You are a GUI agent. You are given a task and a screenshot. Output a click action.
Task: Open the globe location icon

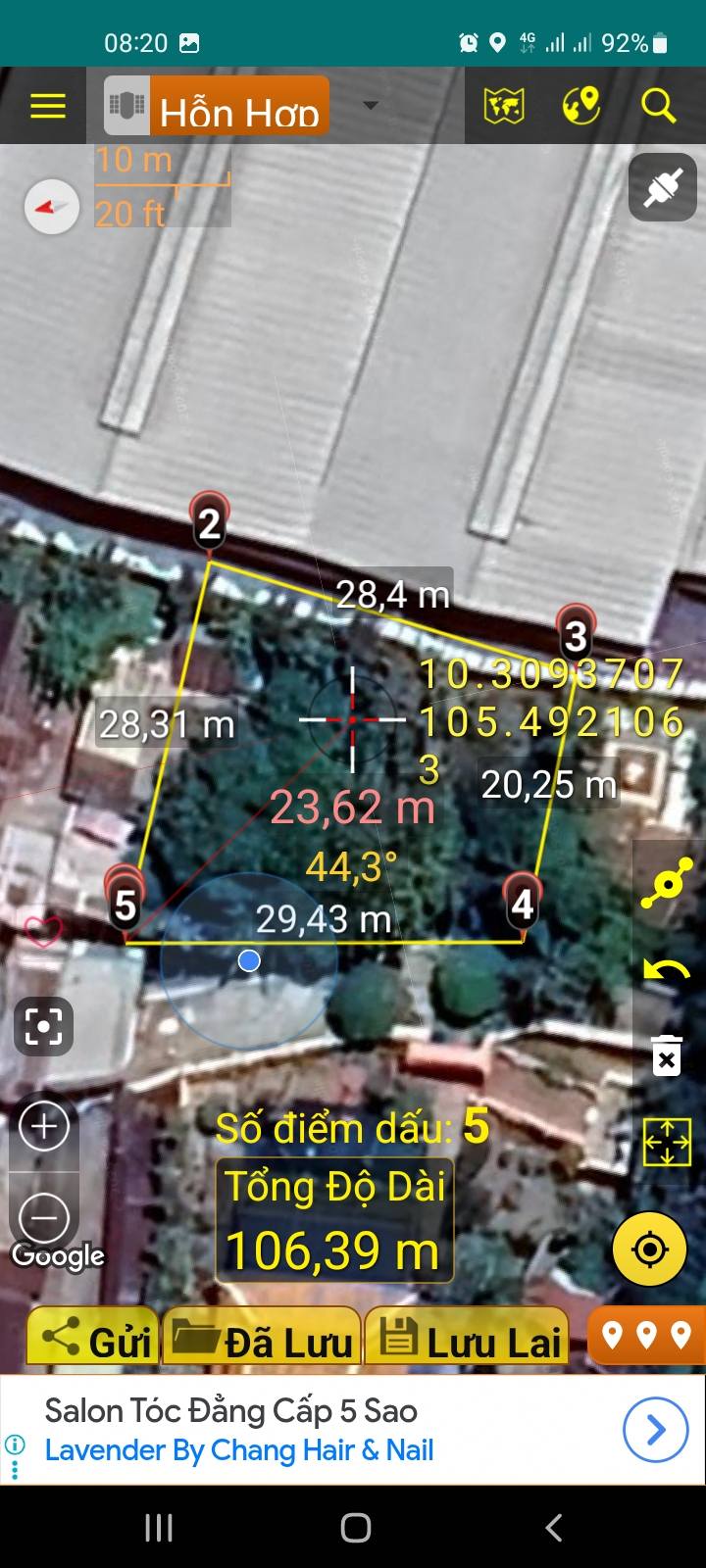pyautogui.click(x=580, y=106)
